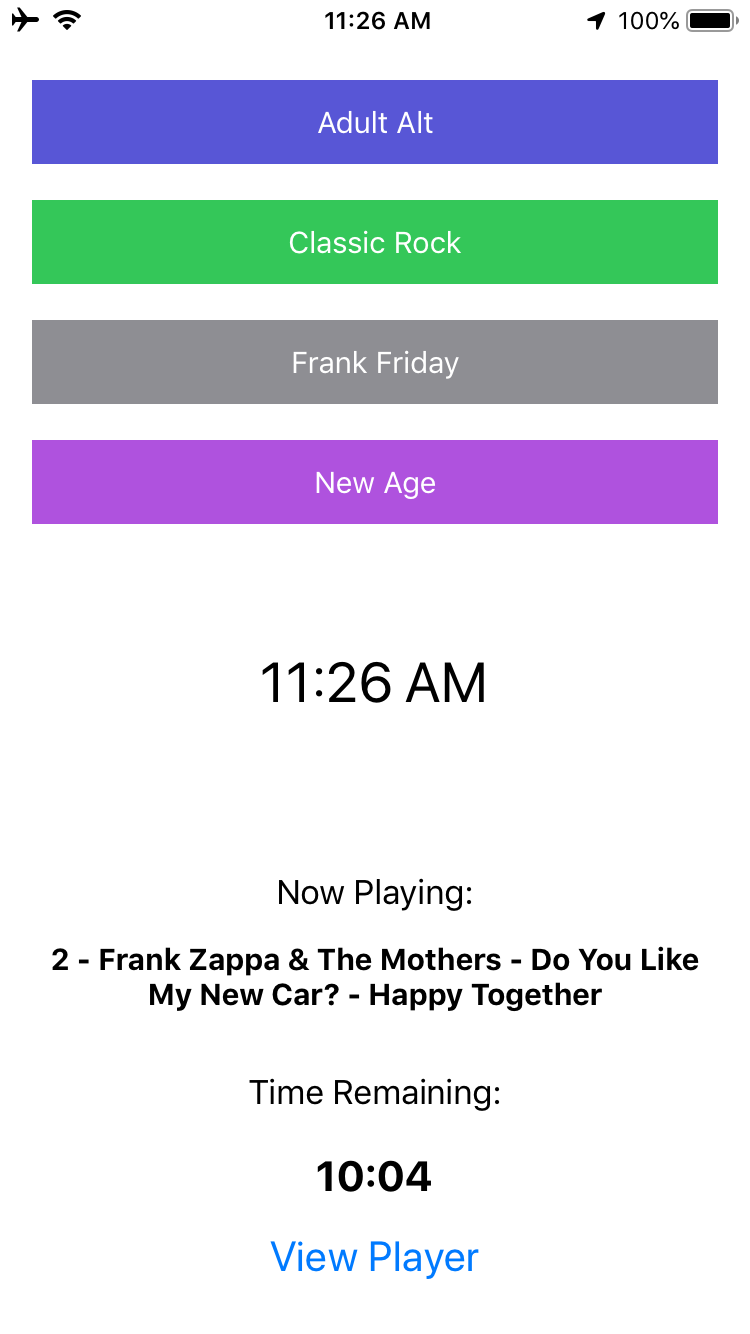Open the View Player link
This screenshot has width=750, height=1334.
[375, 1257]
